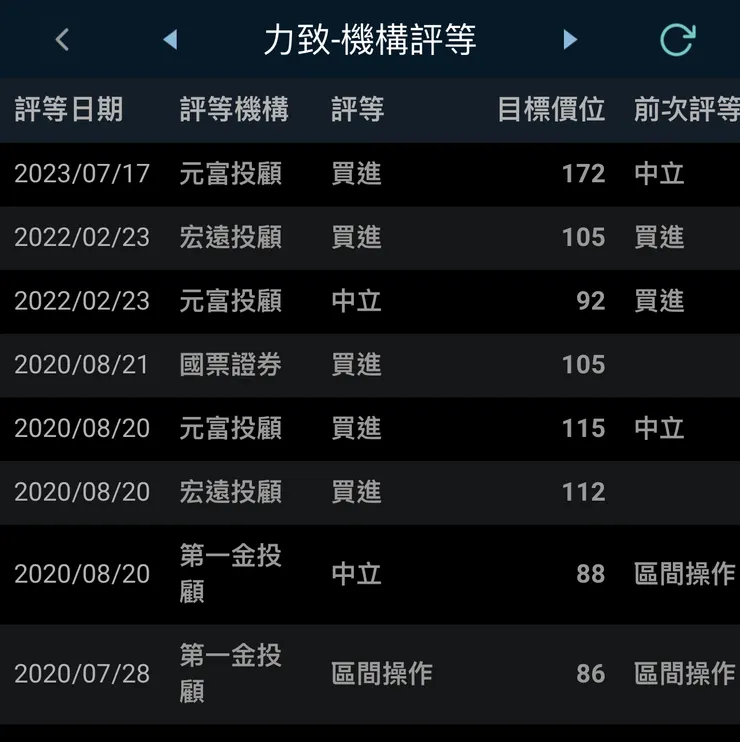Click target price 172 in the top row
Viewport: 740px width, 742px height.
pyautogui.click(x=582, y=174)
